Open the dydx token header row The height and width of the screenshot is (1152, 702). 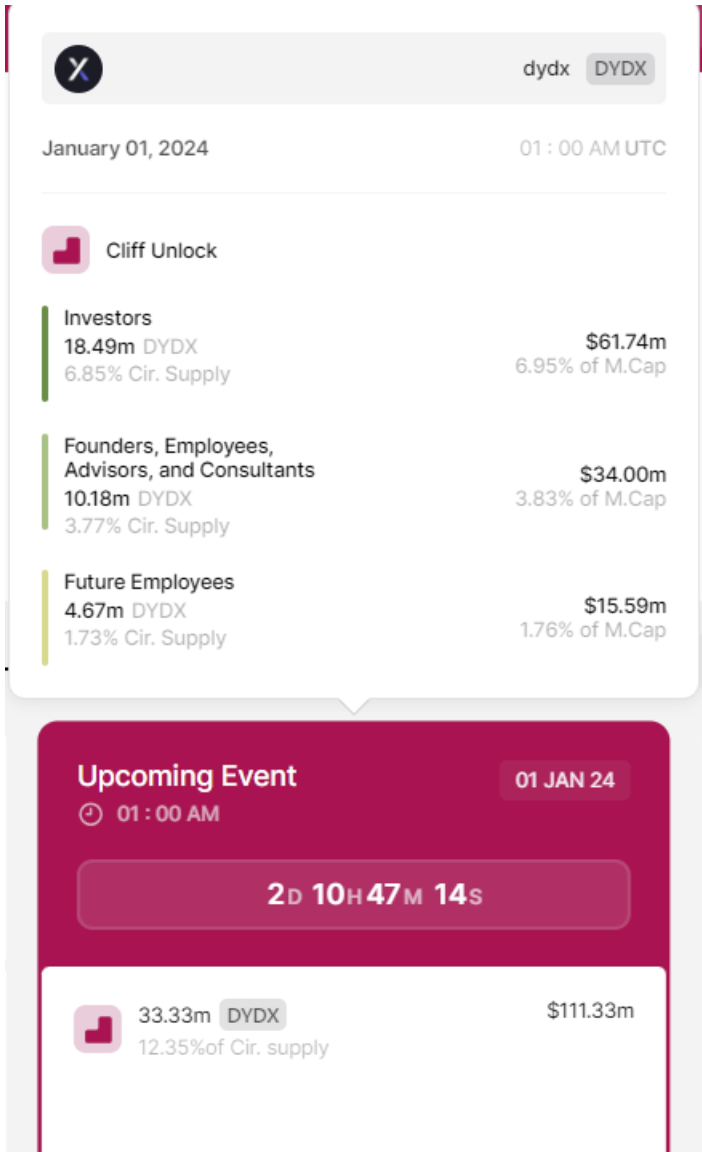353,68
